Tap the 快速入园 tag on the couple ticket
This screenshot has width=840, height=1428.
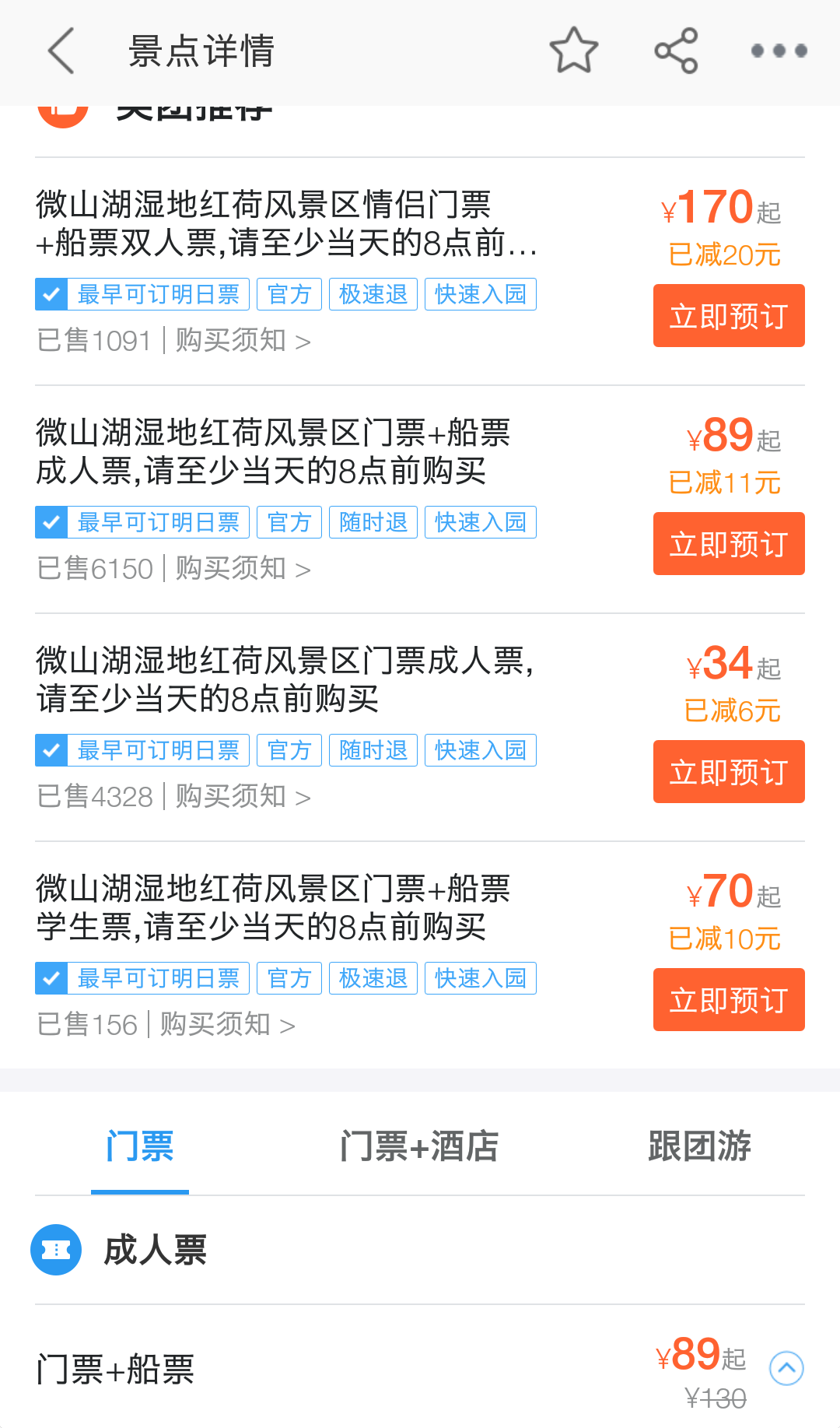point(480,294)
